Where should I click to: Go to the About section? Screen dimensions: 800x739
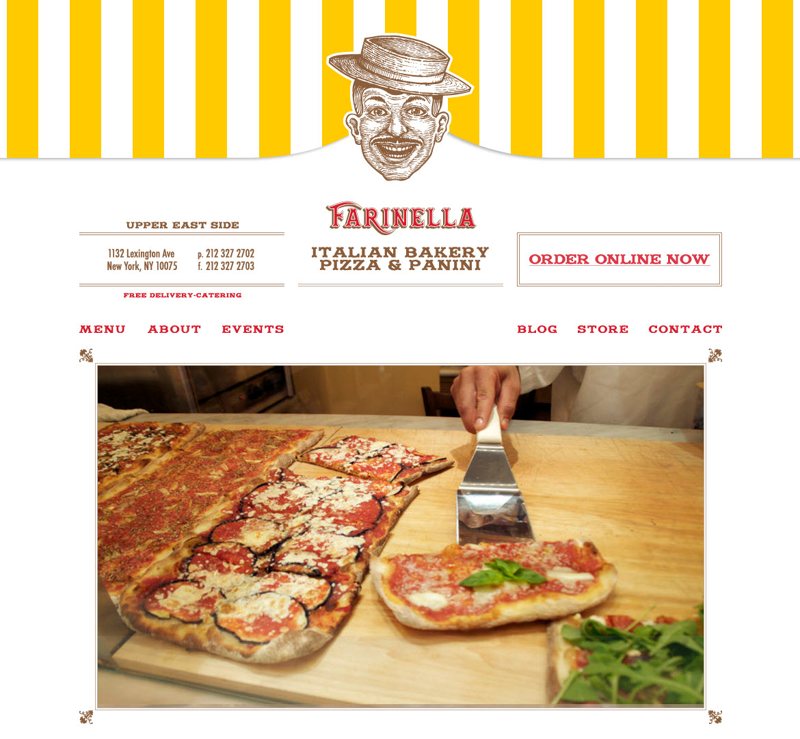tap(174, 329)
